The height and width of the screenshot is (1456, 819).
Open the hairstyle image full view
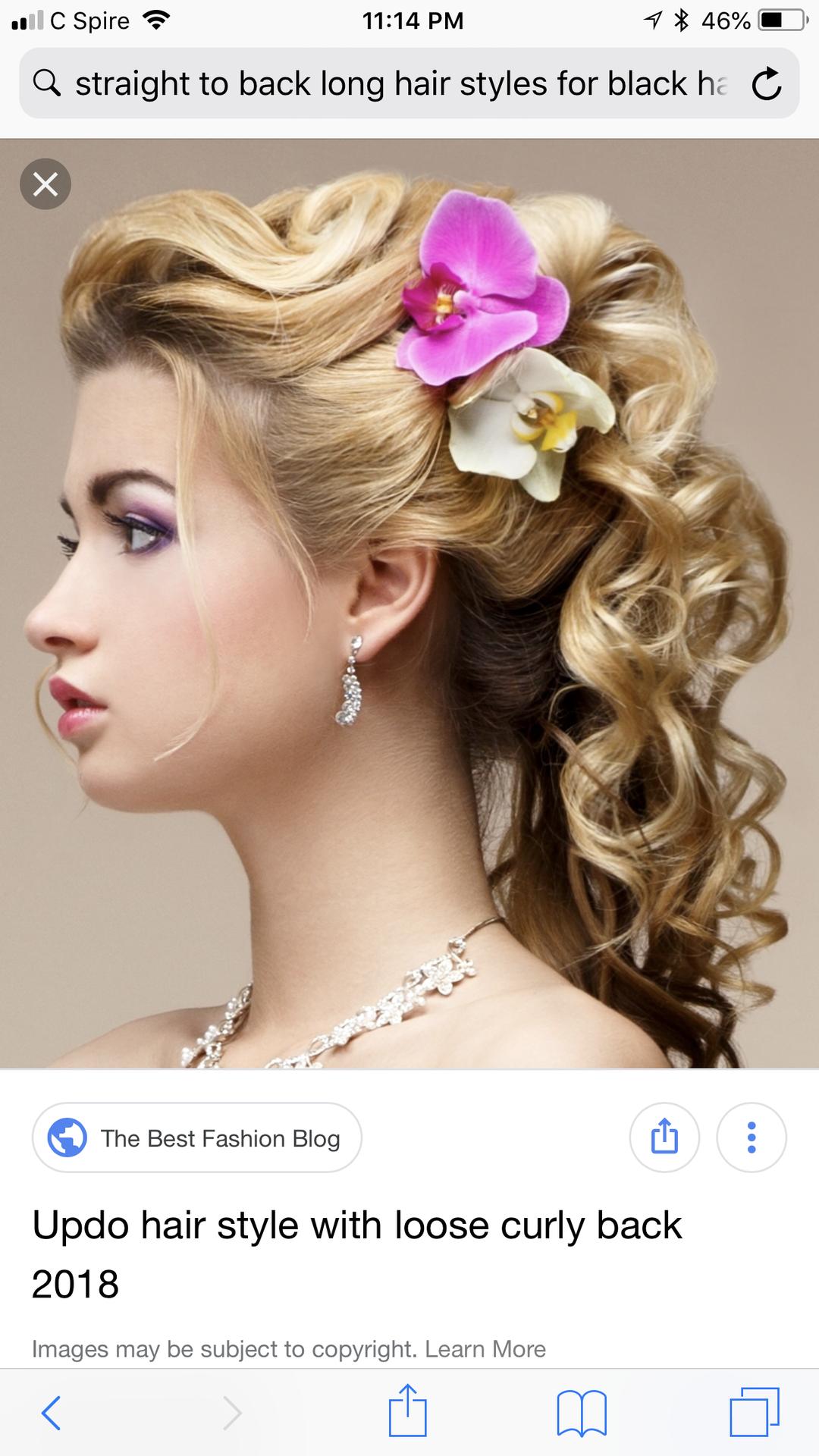tap(409, 604)
